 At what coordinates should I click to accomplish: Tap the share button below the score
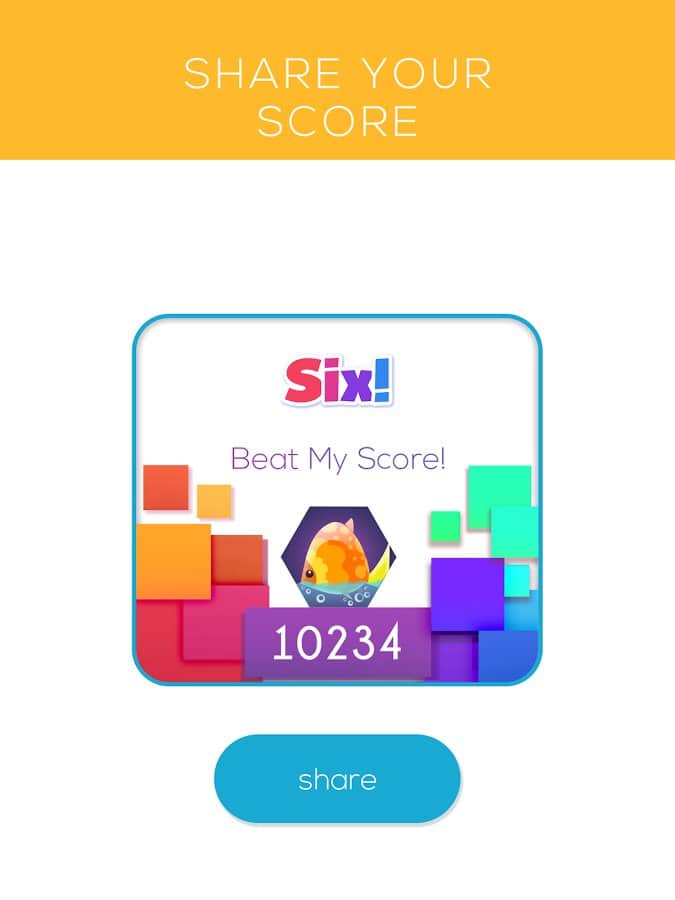coord(337,779)
